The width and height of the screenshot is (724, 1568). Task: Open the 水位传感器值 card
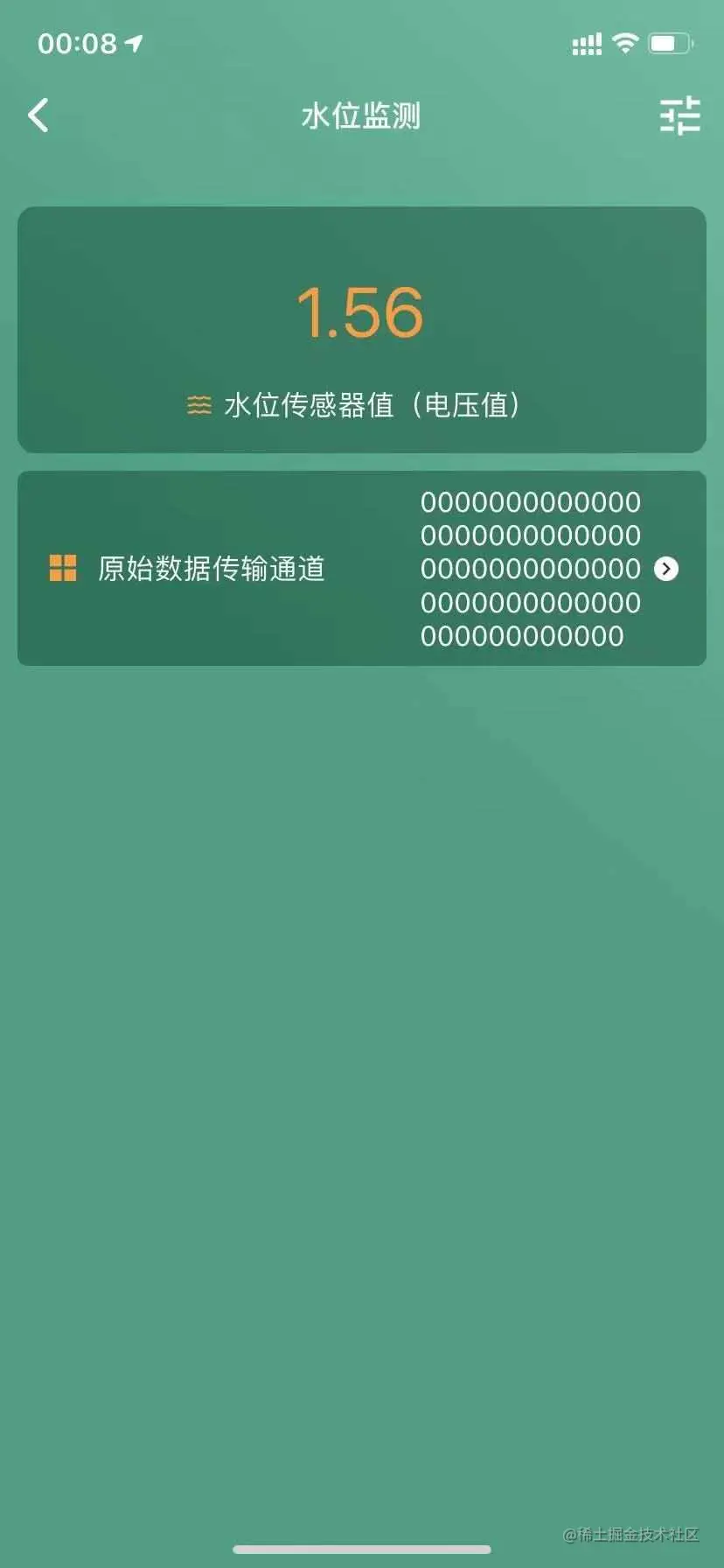pos(361,330)
